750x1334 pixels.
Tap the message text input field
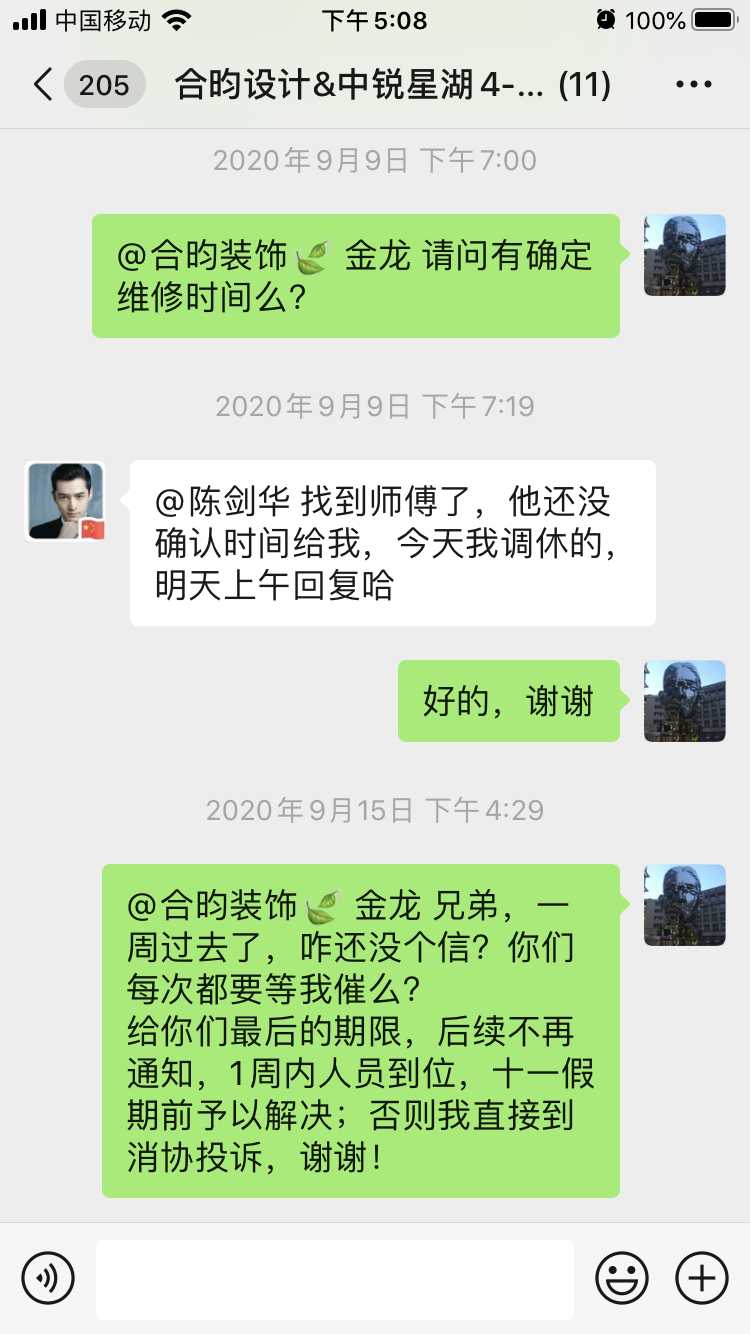point(334,1278)
